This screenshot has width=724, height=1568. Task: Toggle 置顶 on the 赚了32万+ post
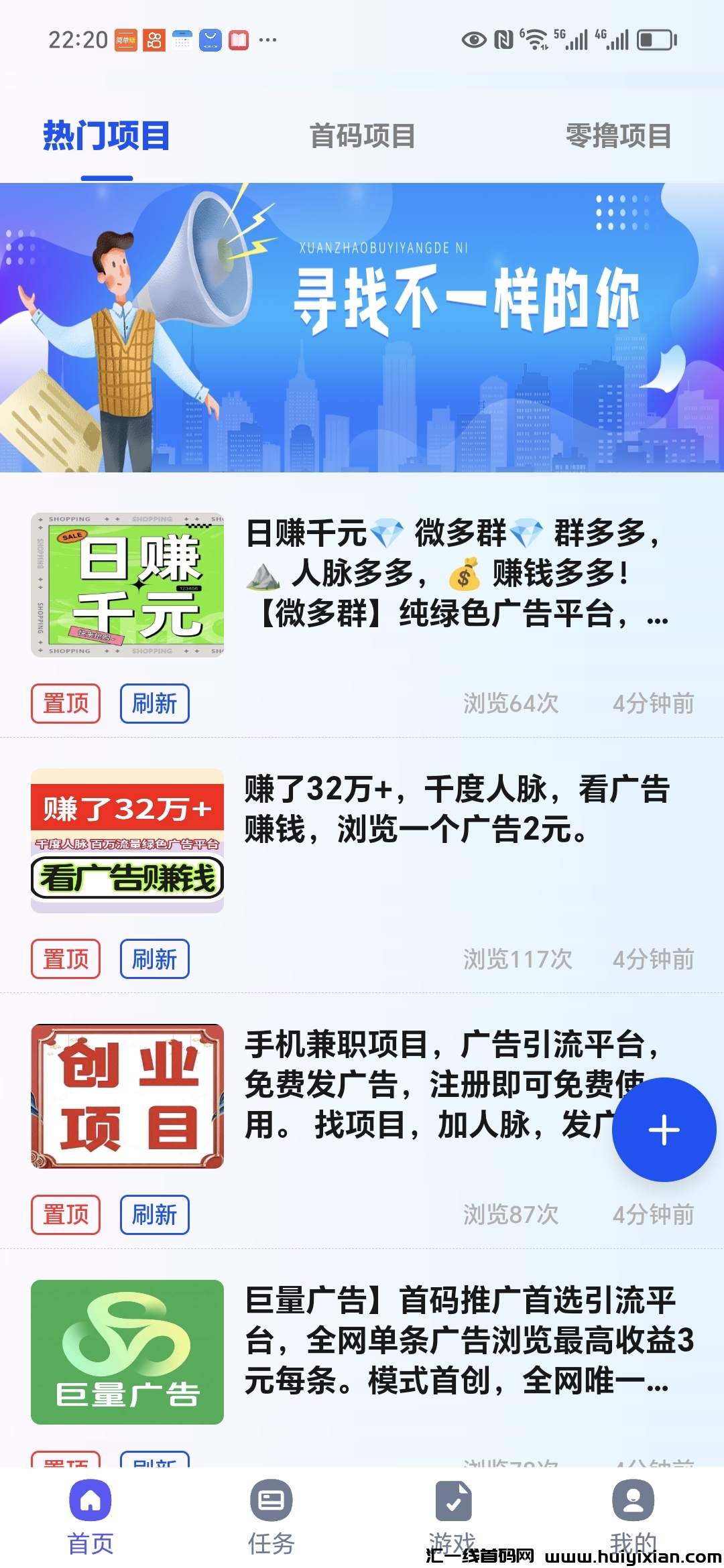coord(65,960)
